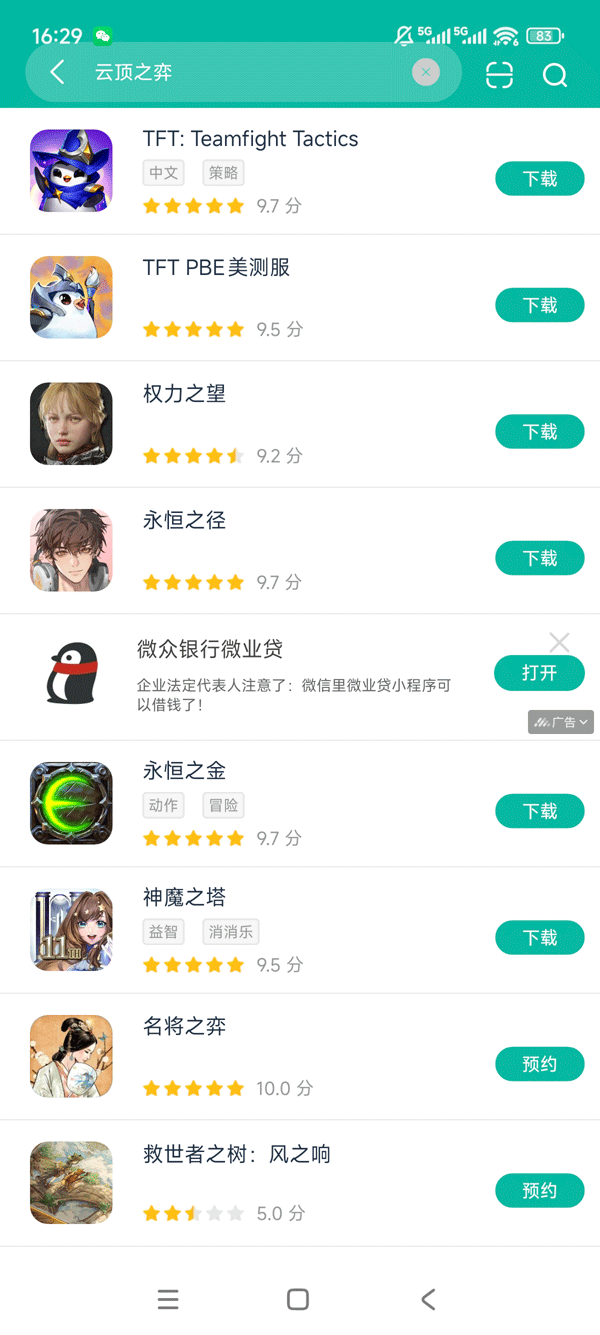The width and height of the screenshot is (600, 1335).
Task: Dismiss the 微众银行微业贷 ad
Action: click(559, 642)
